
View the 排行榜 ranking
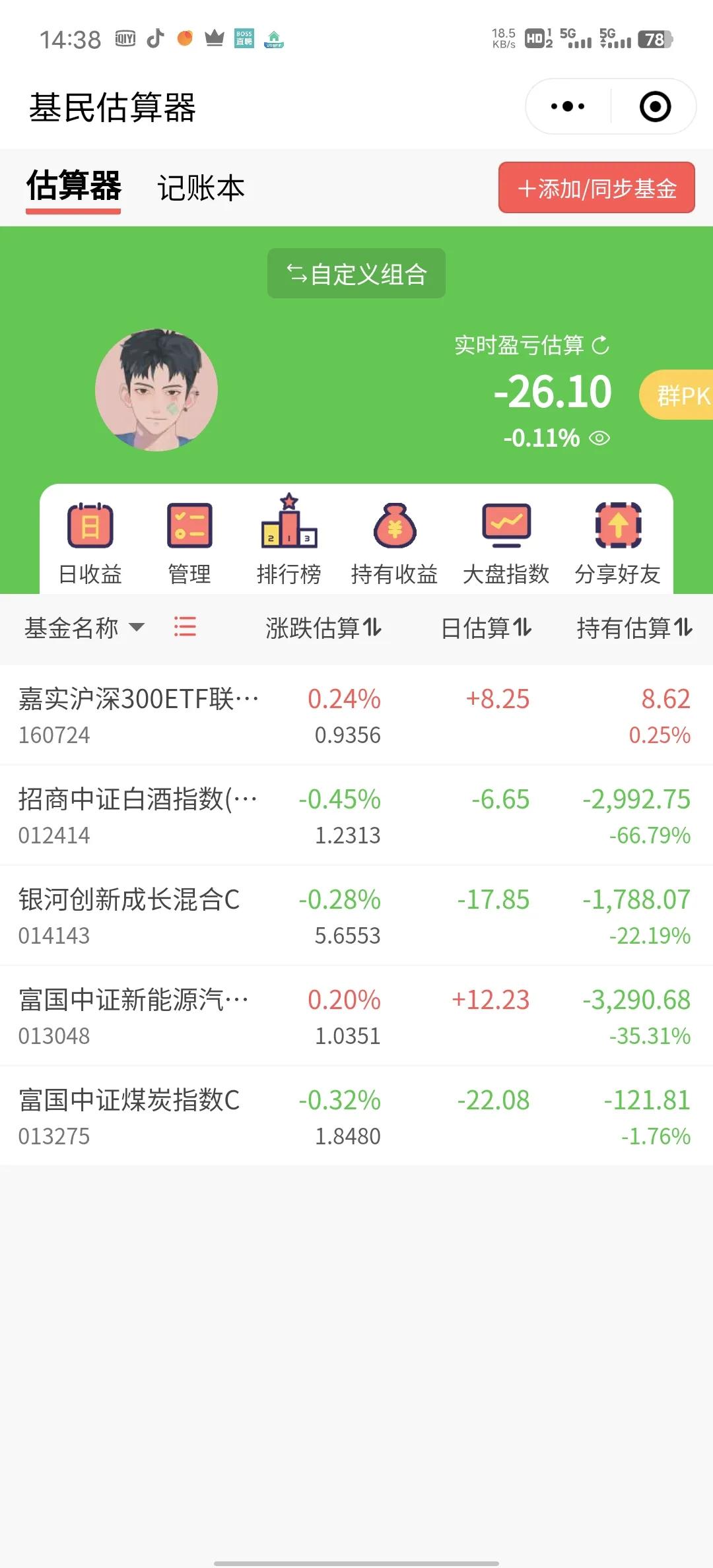tap(289, 542)
